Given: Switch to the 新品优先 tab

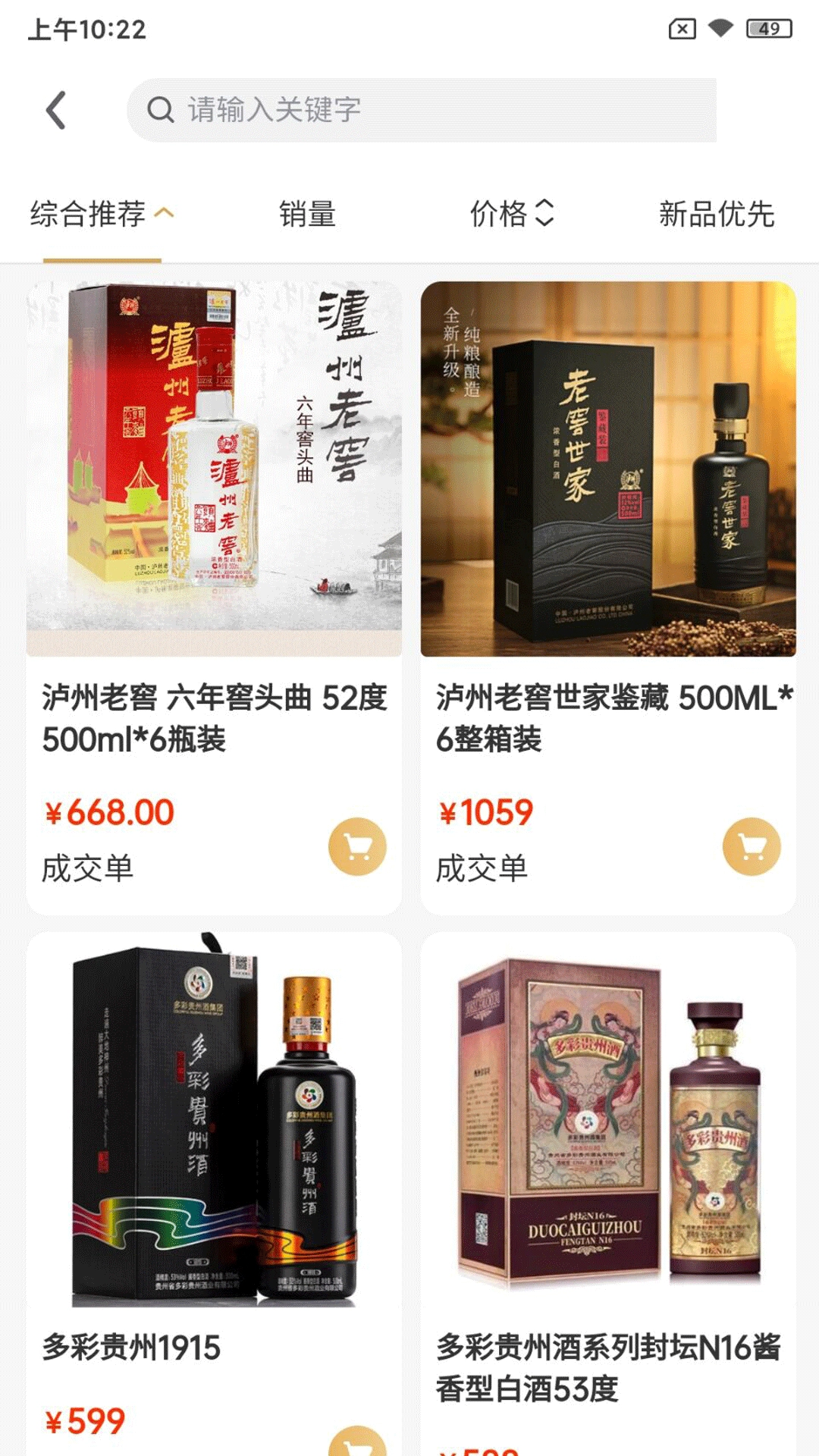Looking at the screenshot, I should point(717,215).
